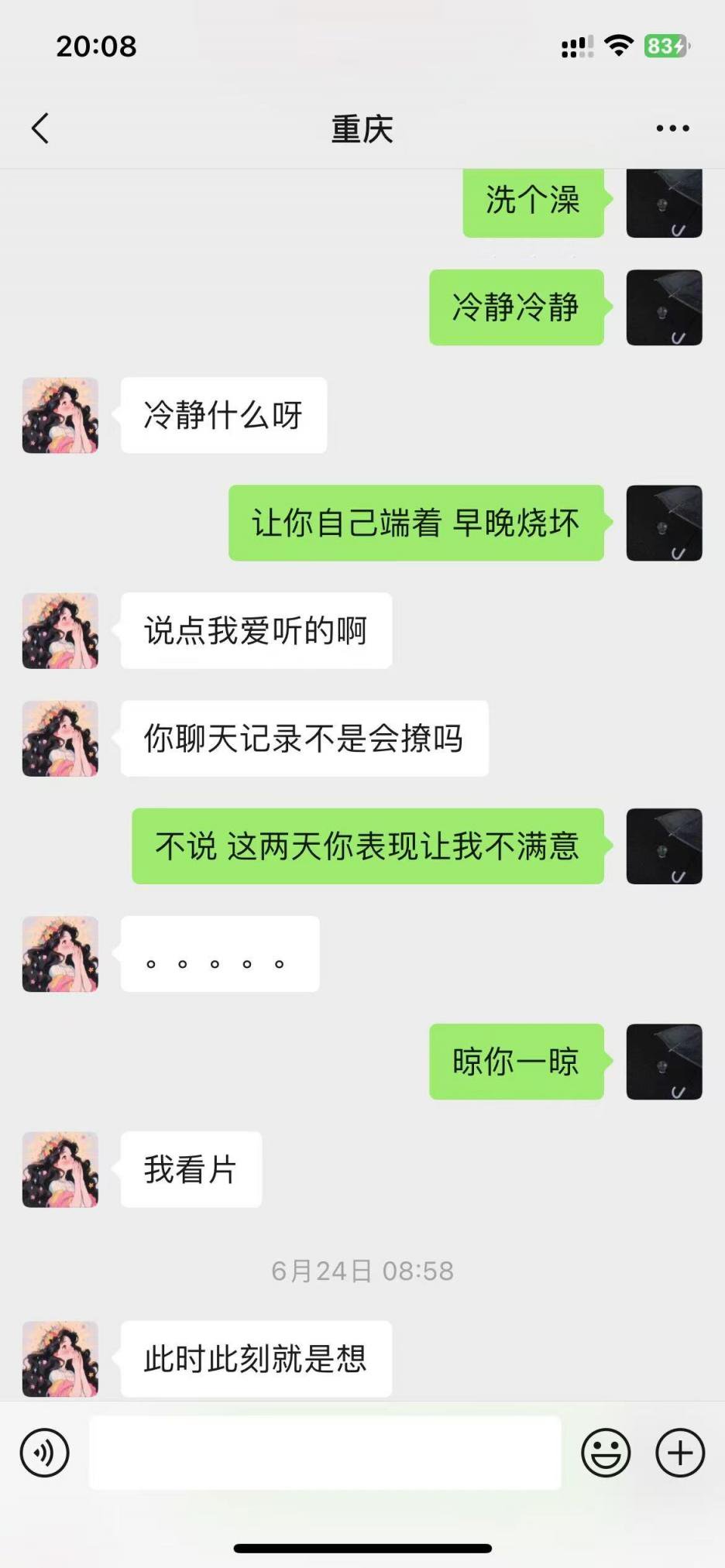The image size is (725, 1568).
Task: Switch to voice message input
Action: [x=45, y=1453]
